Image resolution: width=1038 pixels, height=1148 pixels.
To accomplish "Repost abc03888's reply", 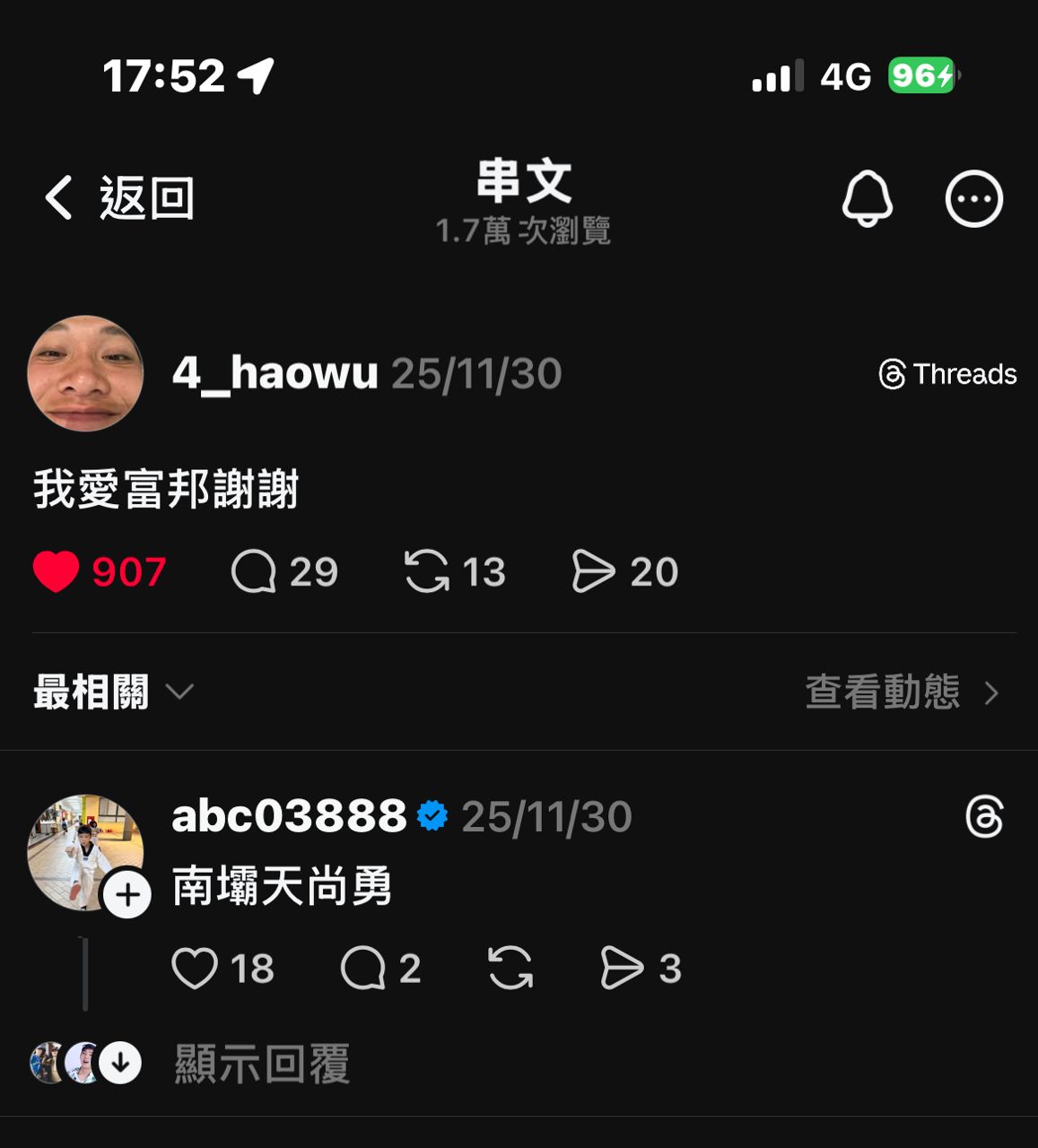I will click(510, 969).
